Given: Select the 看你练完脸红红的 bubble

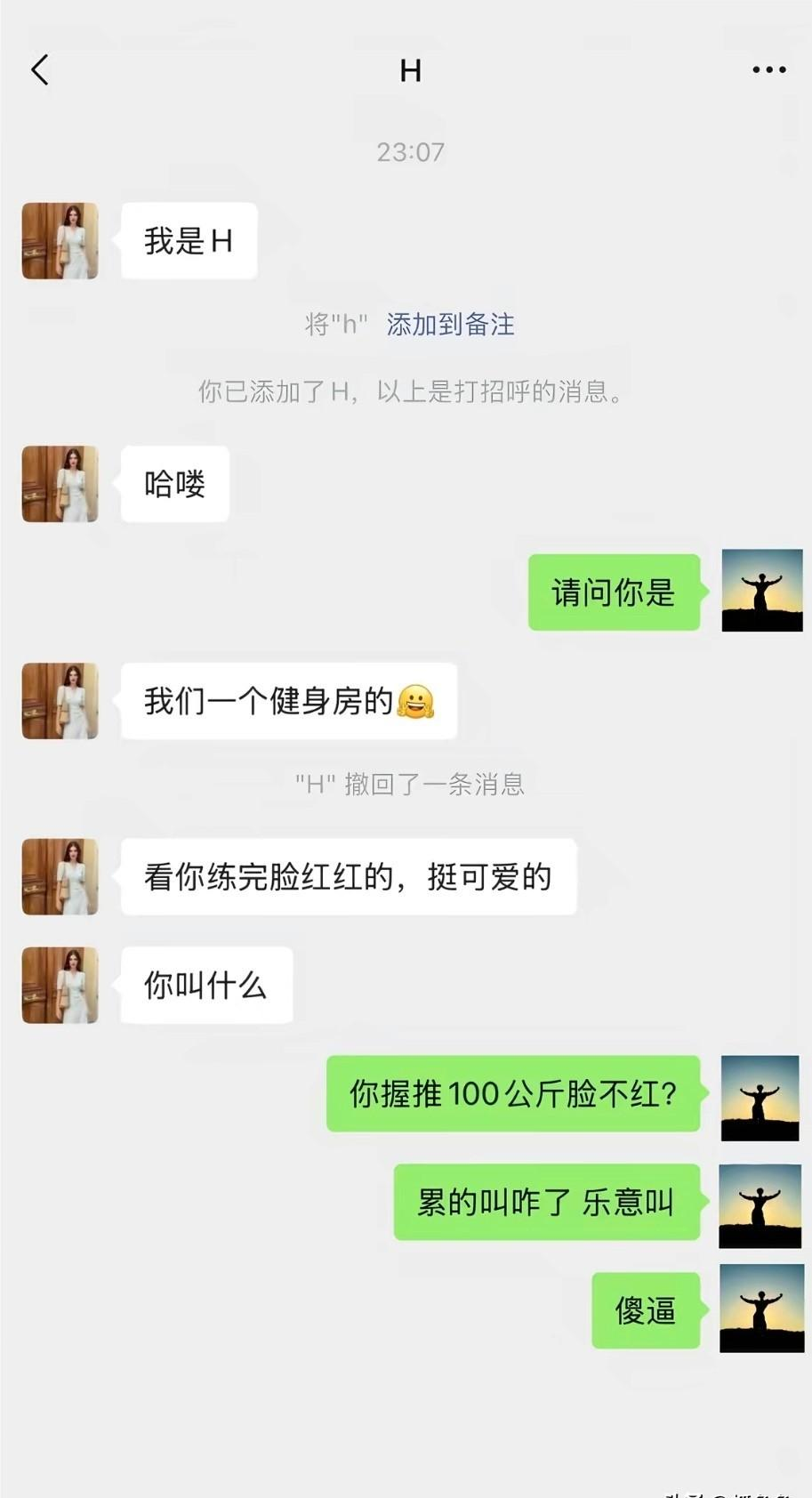Looking at the screenshot, I should tap(347, 877).
